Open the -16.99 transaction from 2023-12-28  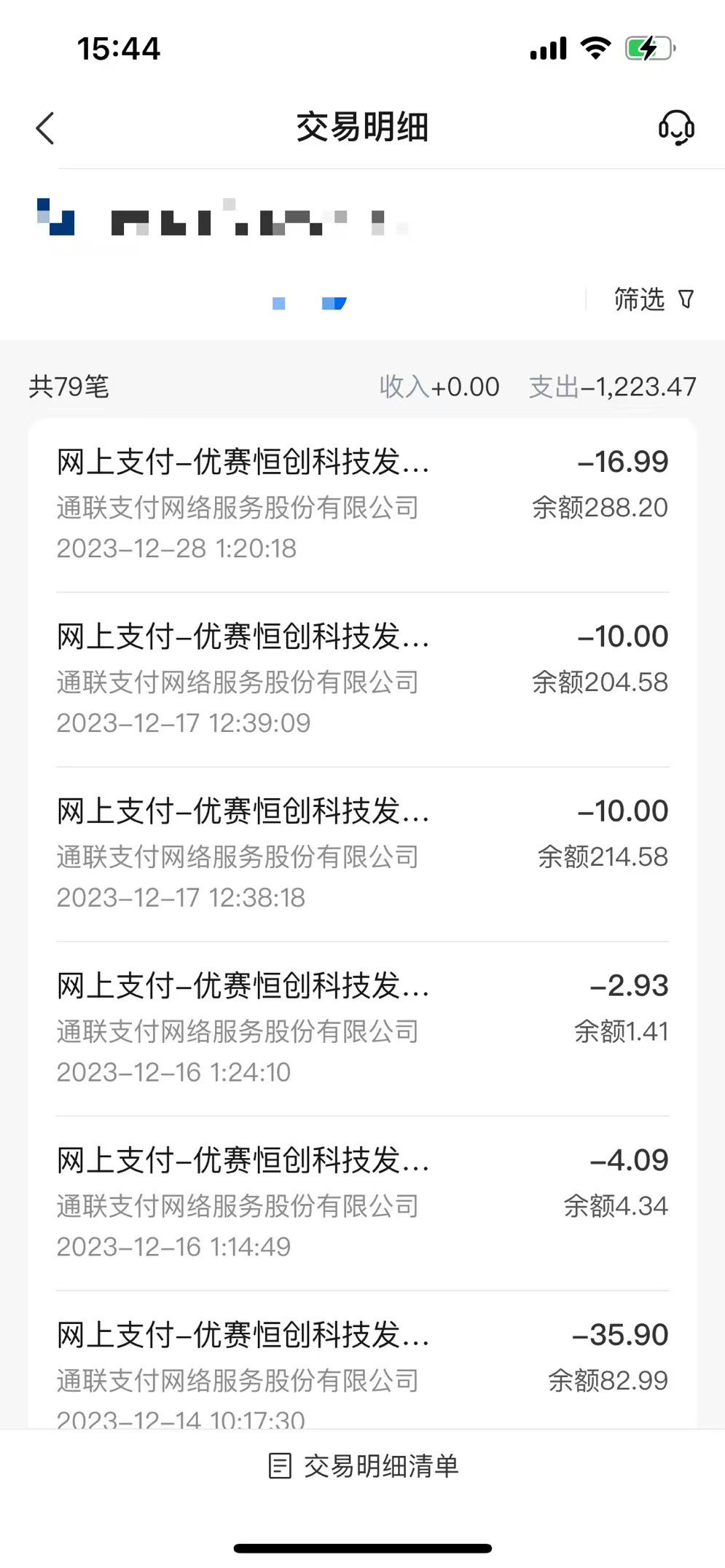362,505
